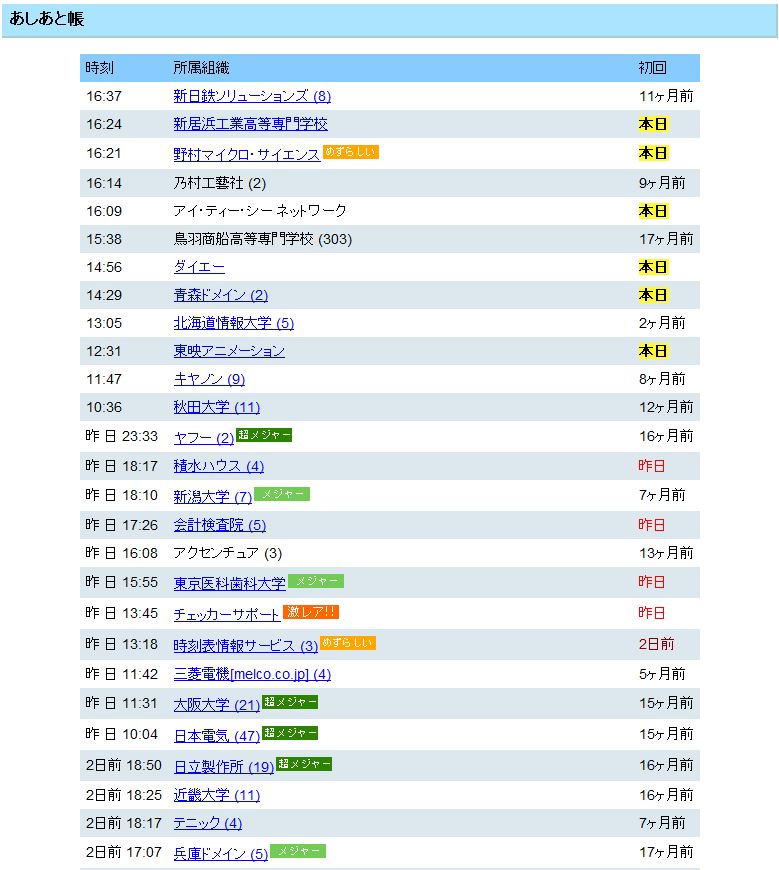Tap the 会計検査院 (5) link

[x=220, y=524]
